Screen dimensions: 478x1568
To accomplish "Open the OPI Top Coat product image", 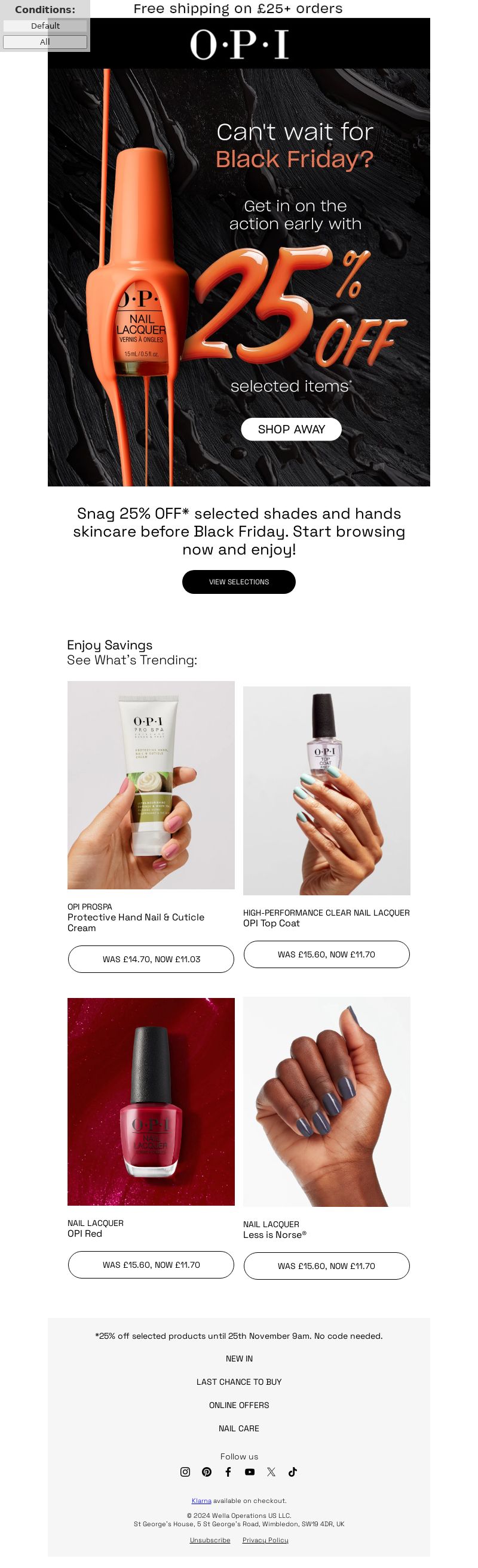I will [x=326, y=791].
